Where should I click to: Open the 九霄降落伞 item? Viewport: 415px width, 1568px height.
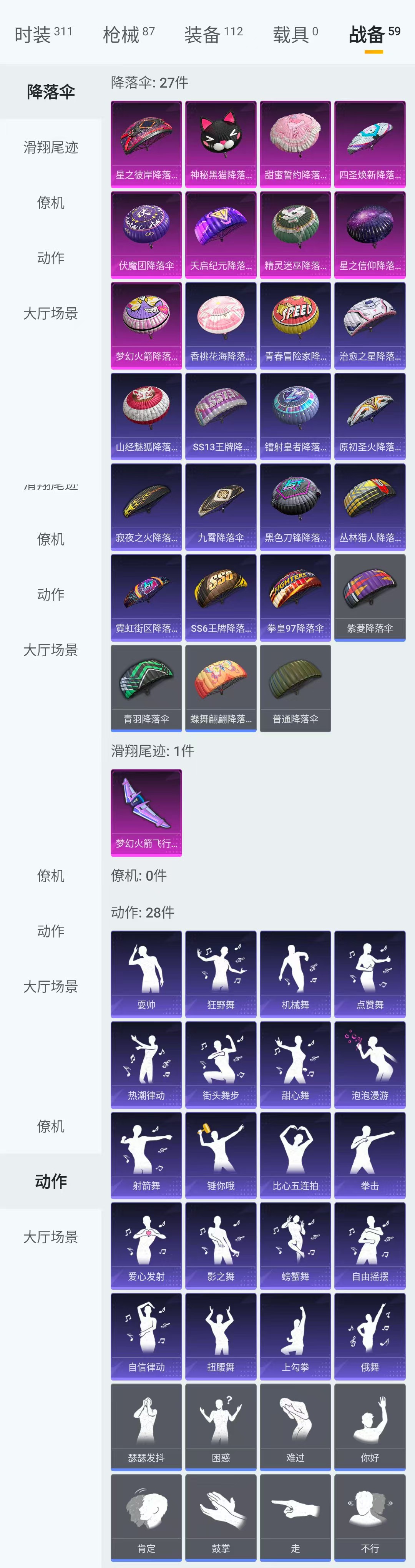pos(221,506)
